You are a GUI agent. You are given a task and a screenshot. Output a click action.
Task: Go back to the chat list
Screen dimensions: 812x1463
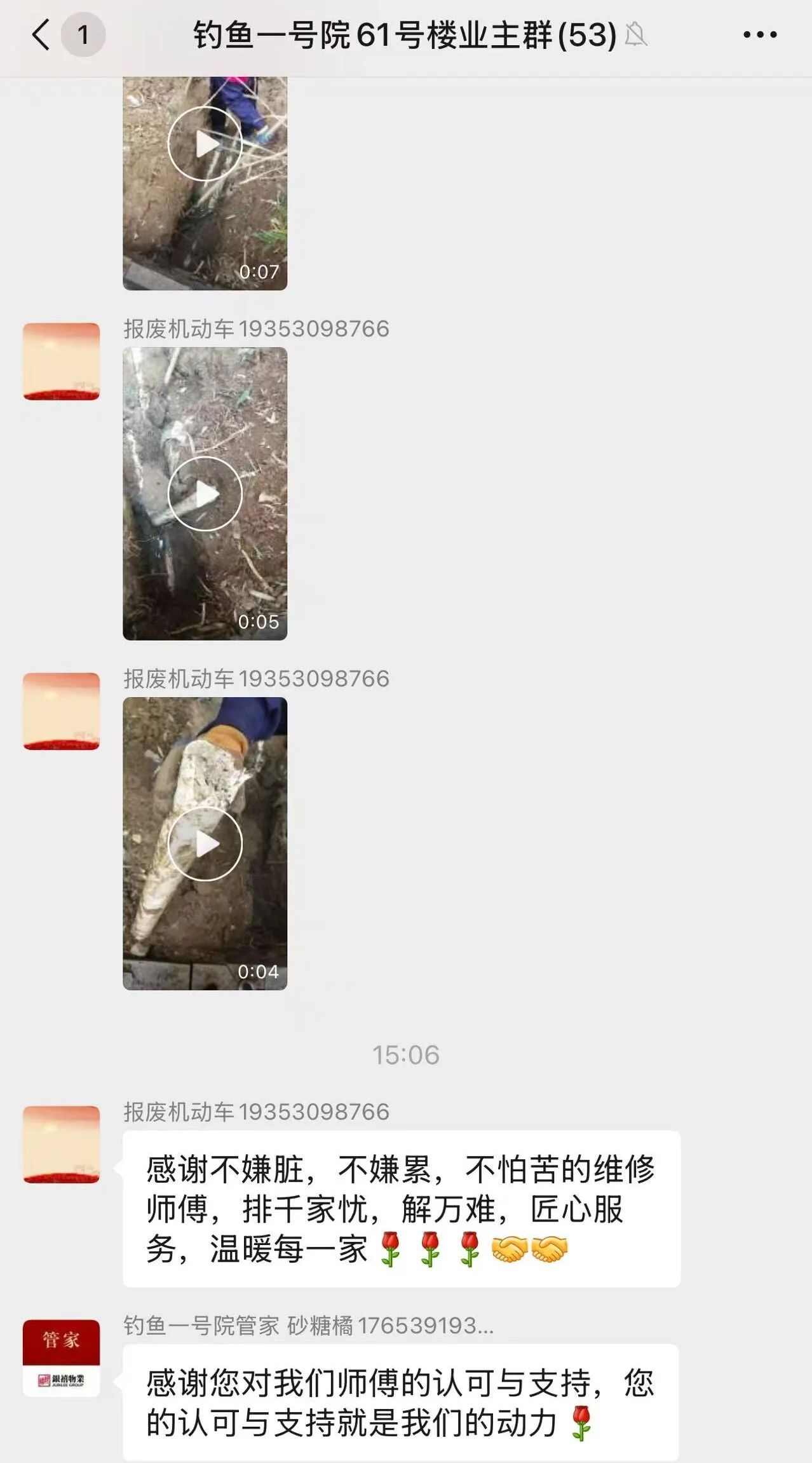pyautogui.click(x=41, y=34)
